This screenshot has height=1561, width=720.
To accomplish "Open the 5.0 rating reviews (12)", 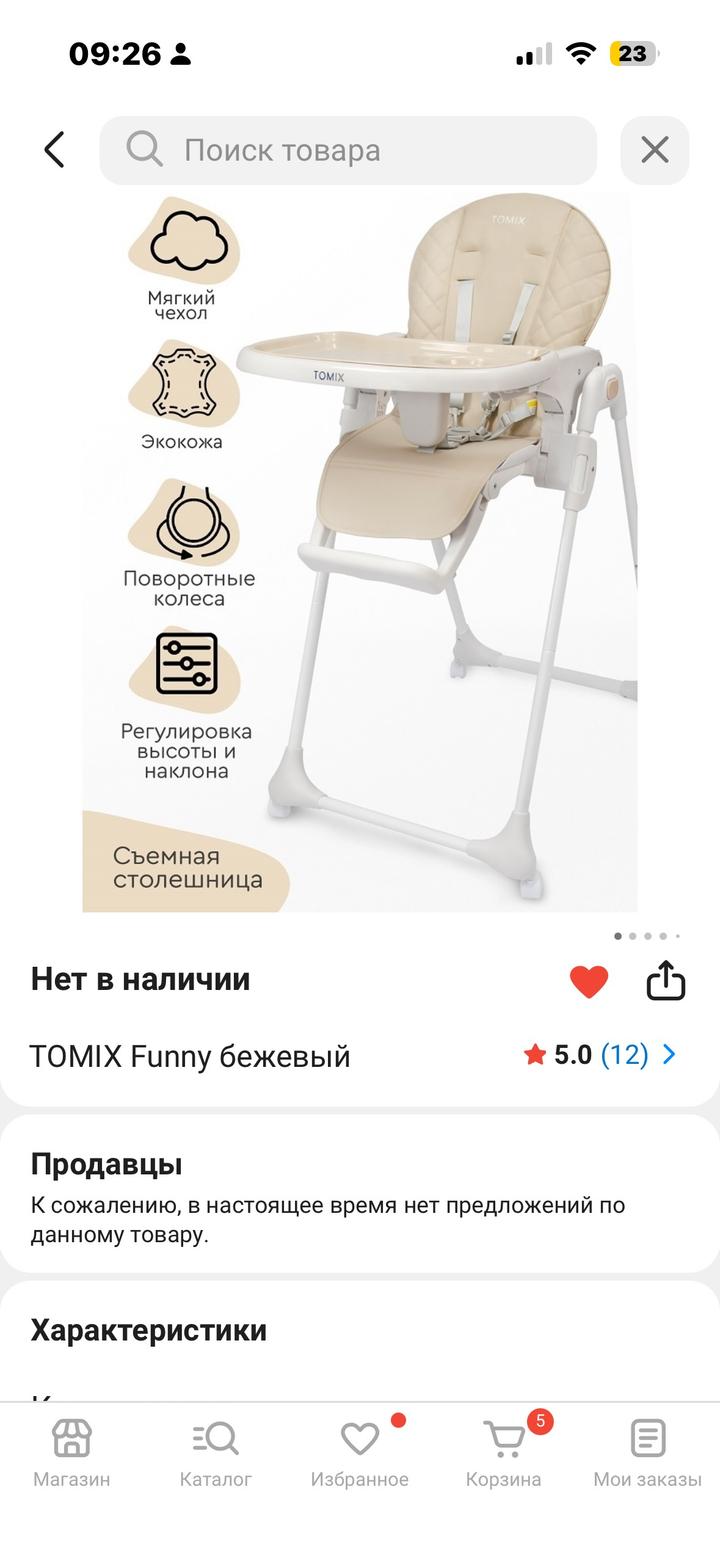I will (600, 1055).
